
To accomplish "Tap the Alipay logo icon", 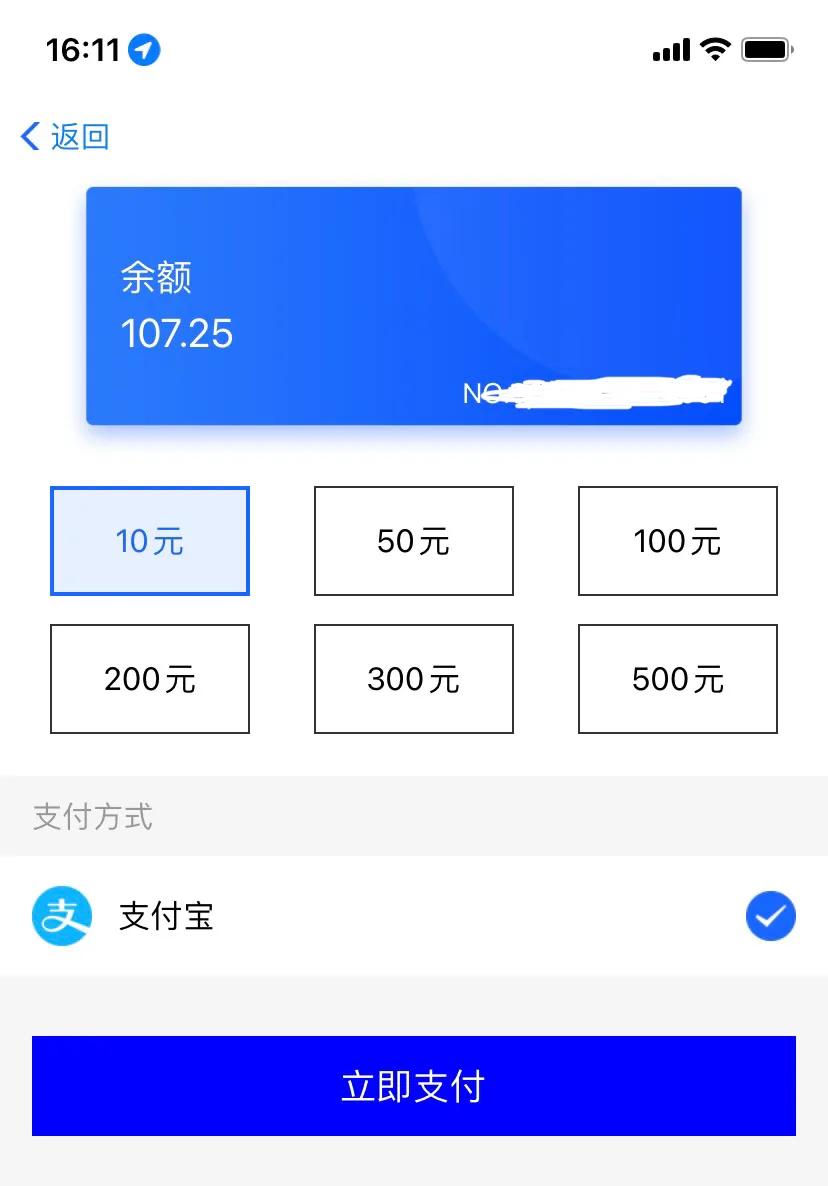I will 62,916.
